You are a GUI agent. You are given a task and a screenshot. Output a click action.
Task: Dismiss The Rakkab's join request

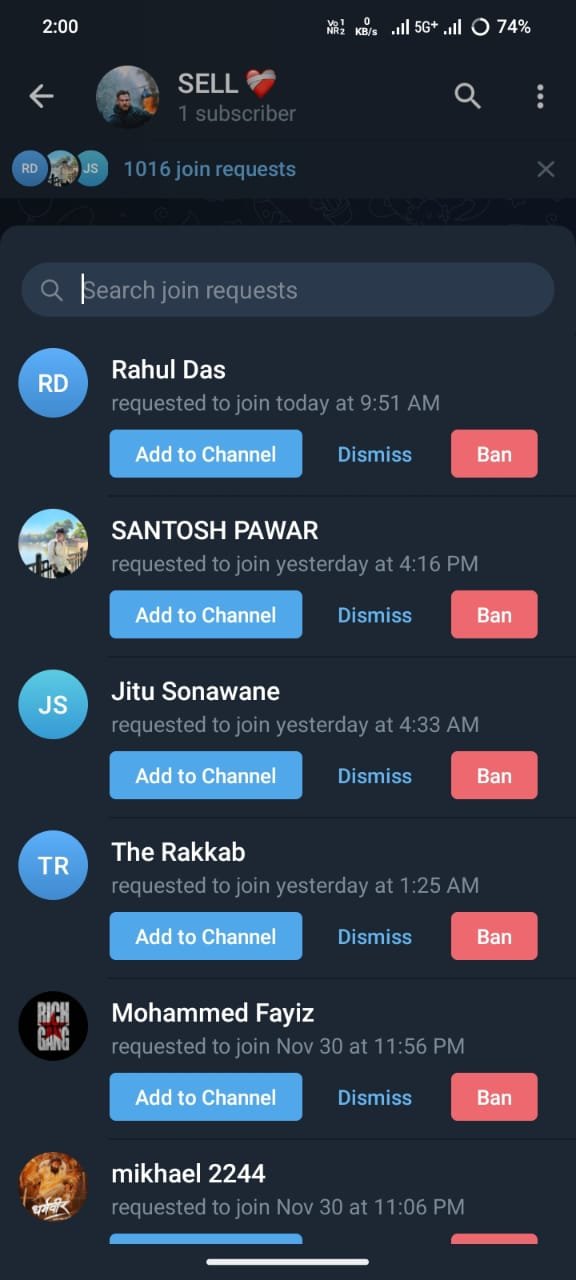coord(375,936)
